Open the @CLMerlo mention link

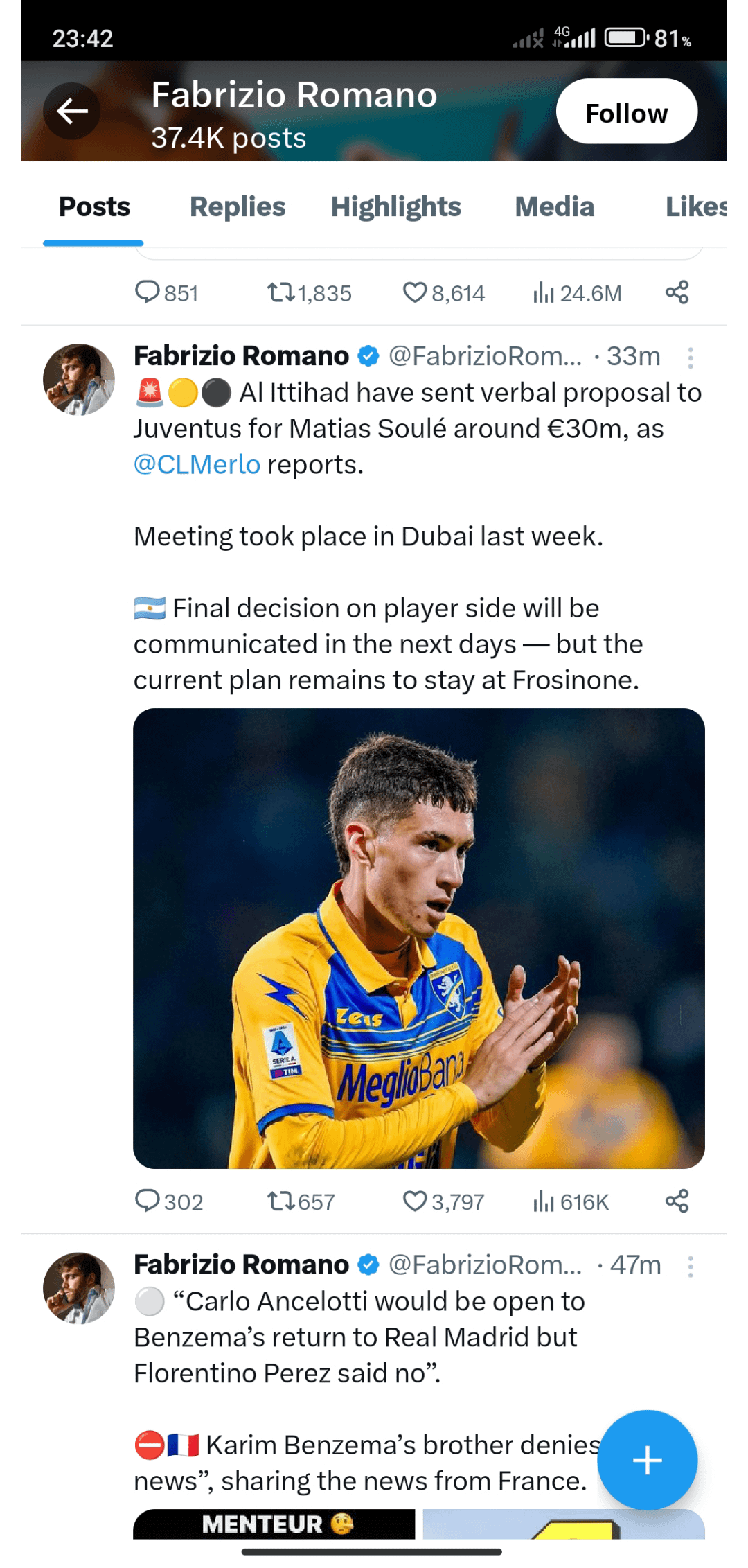(x=197, y=464)
